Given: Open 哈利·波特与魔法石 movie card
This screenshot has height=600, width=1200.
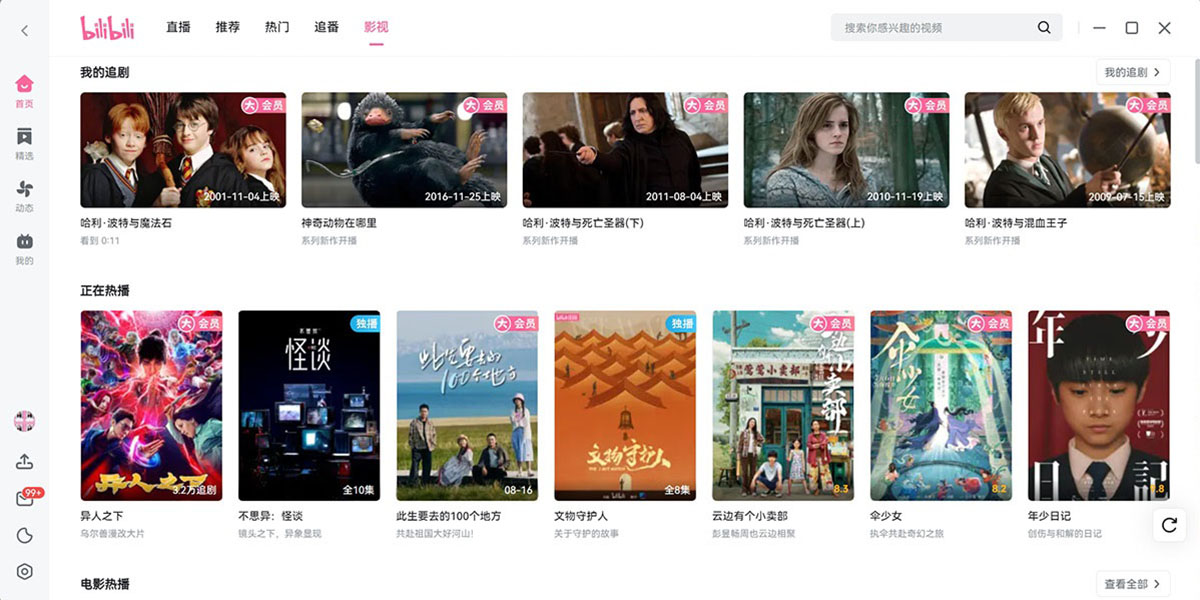Looking at the screenshot, I should pyautogui.click(x=183, y=150).
